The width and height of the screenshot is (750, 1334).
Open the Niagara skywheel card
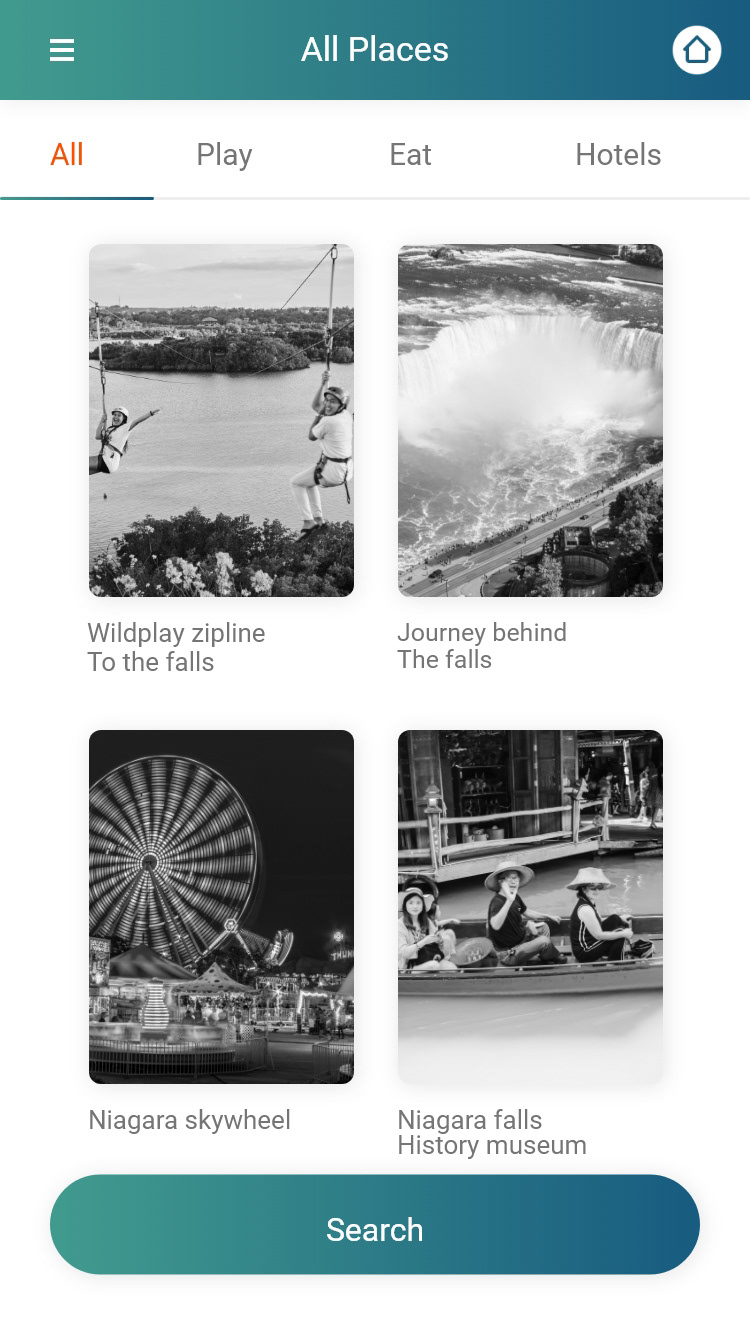pyautogui.click(x=221, y=907)
